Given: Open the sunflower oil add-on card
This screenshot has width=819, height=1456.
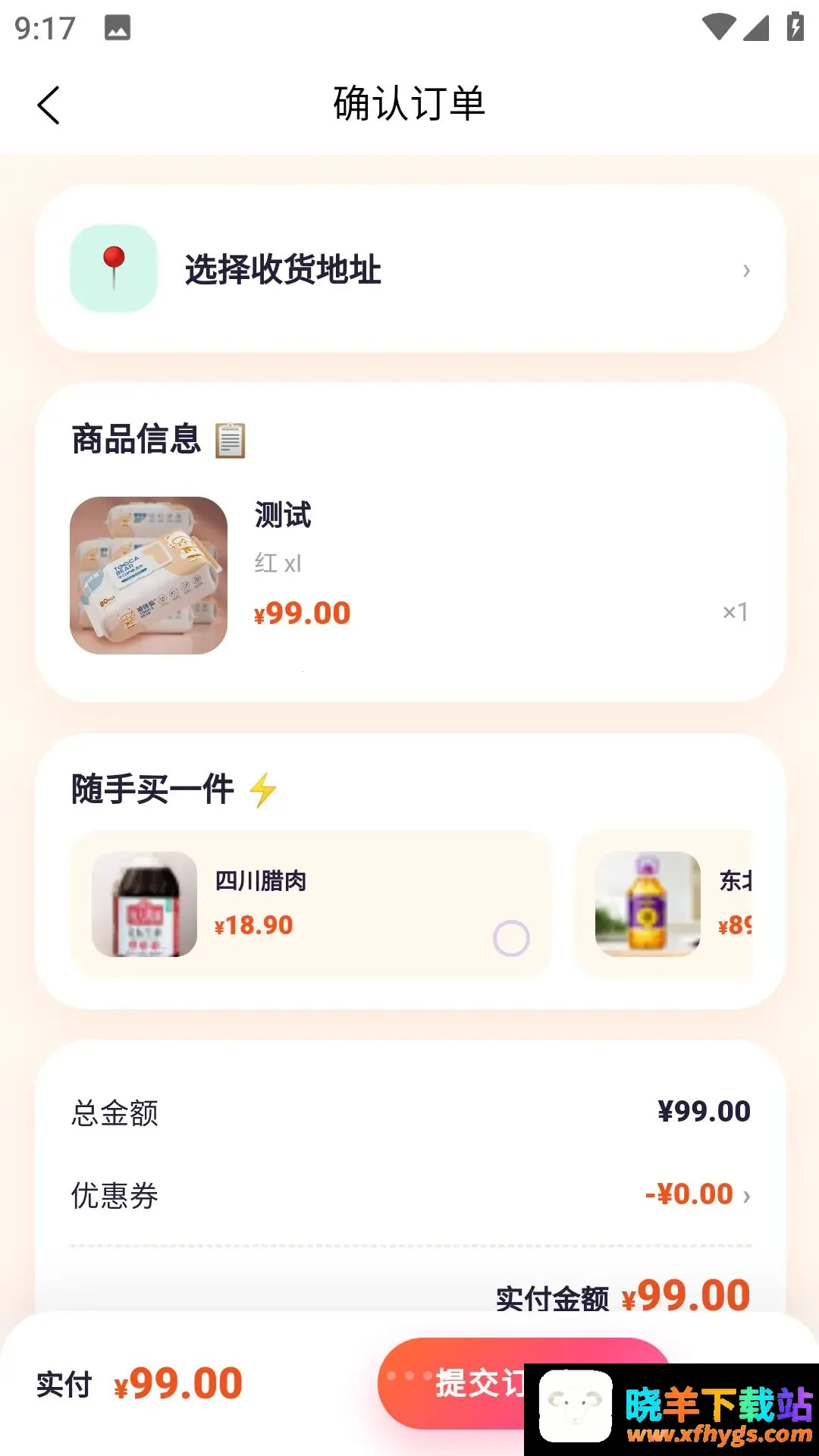Looking at the screenshot, I should click(664, 904).
